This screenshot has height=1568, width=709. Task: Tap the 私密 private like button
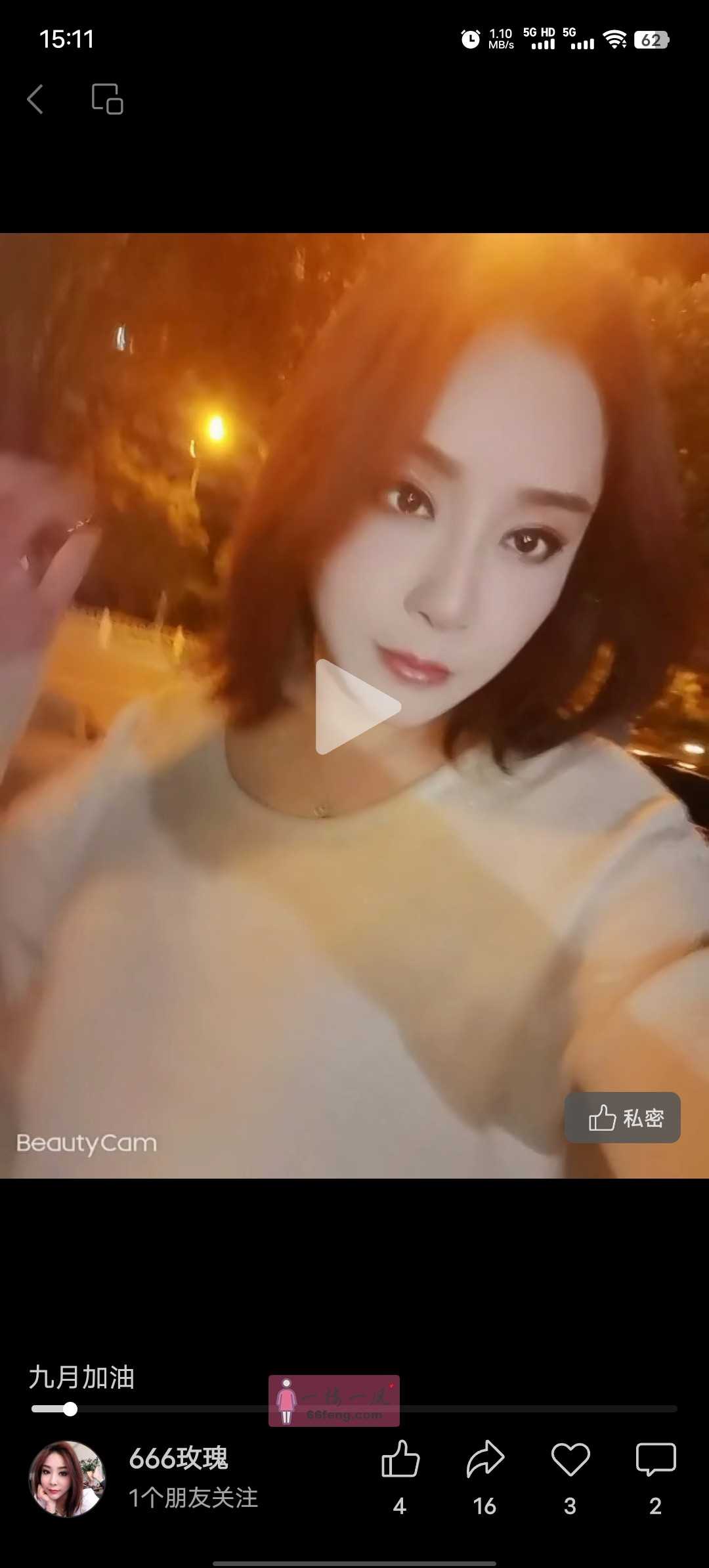click(622, 1118)
